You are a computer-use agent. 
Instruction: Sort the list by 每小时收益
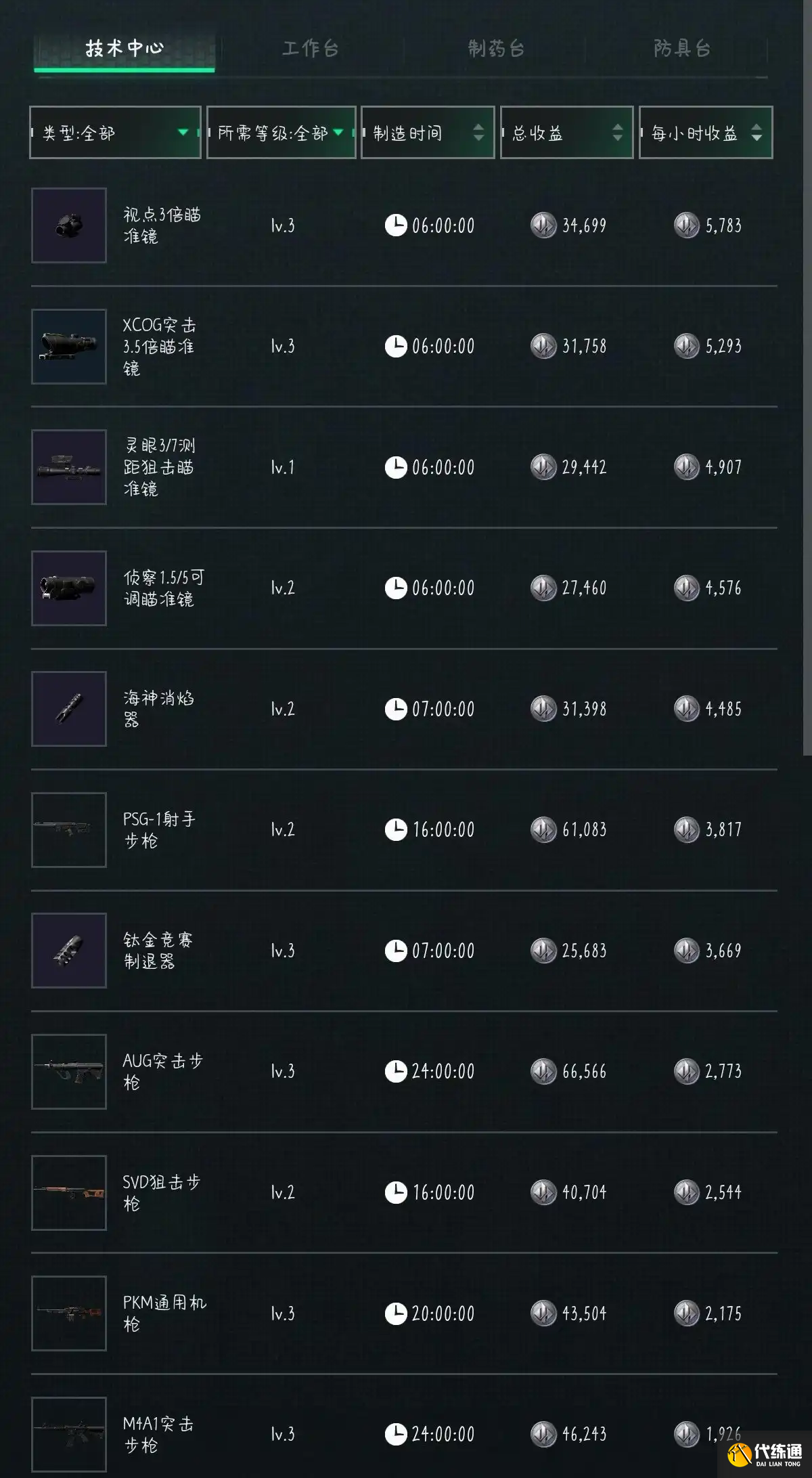(706, 133)
